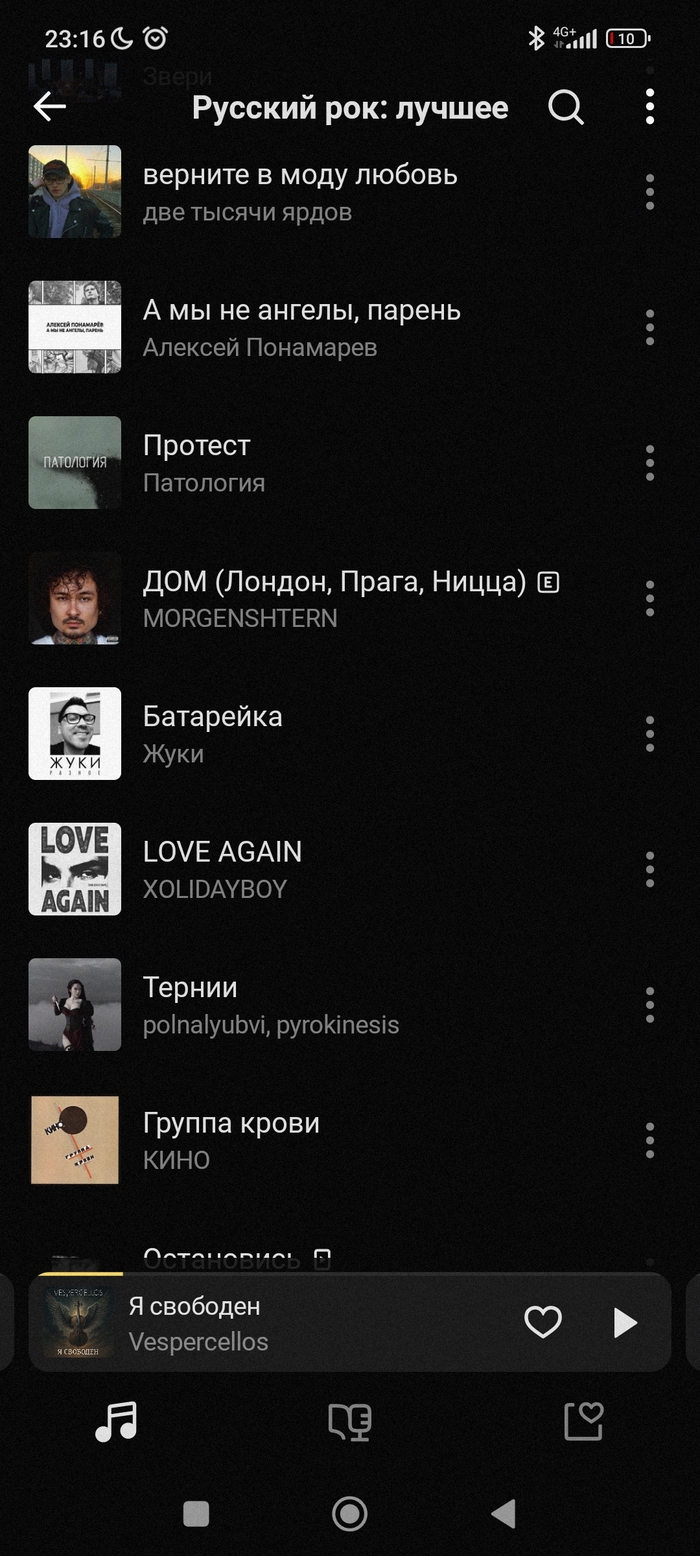The height and width of the screenshot is (1556, 700).
Task: Search within this playlist
Action: [565, 107]
